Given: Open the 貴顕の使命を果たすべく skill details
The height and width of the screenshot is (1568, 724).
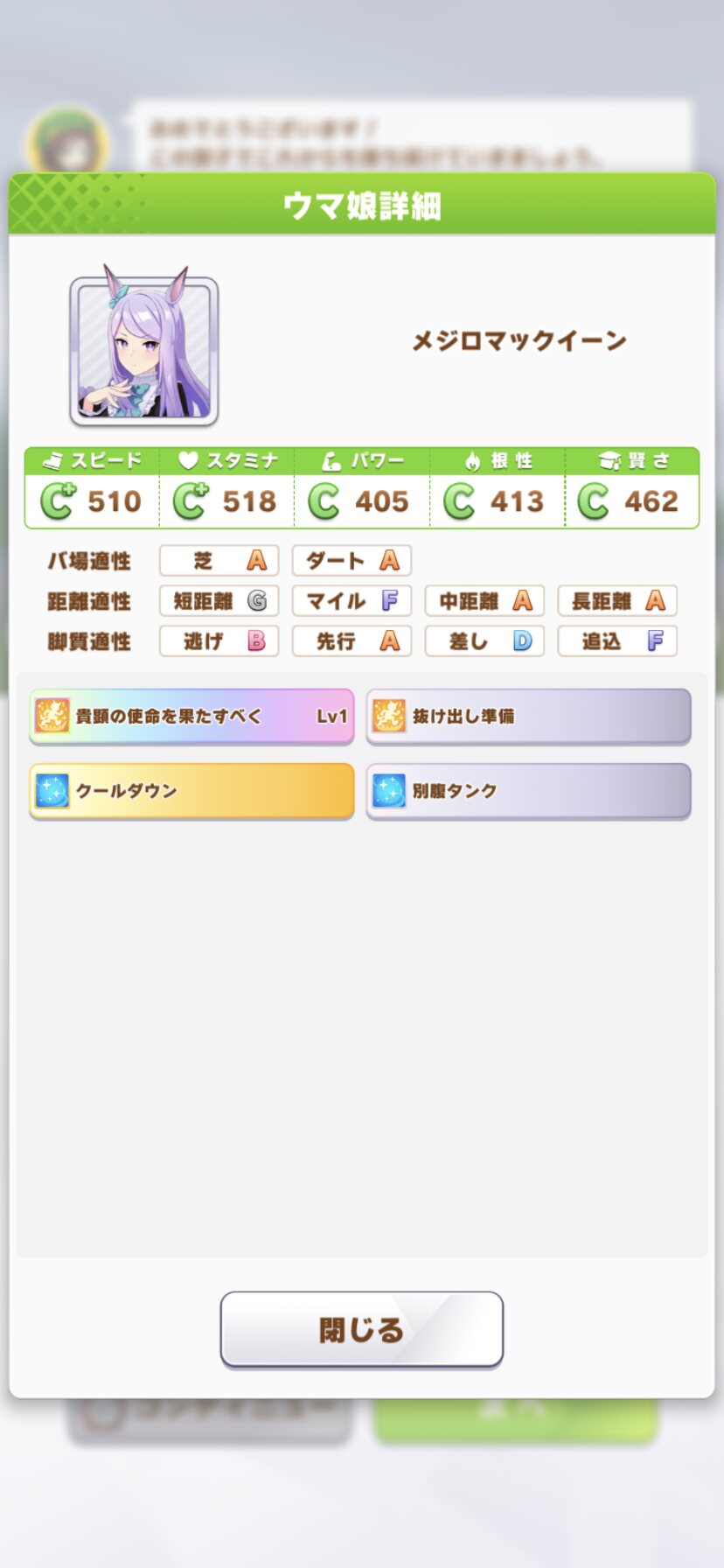Looking at the screenshot, I should tap(191, 717).
